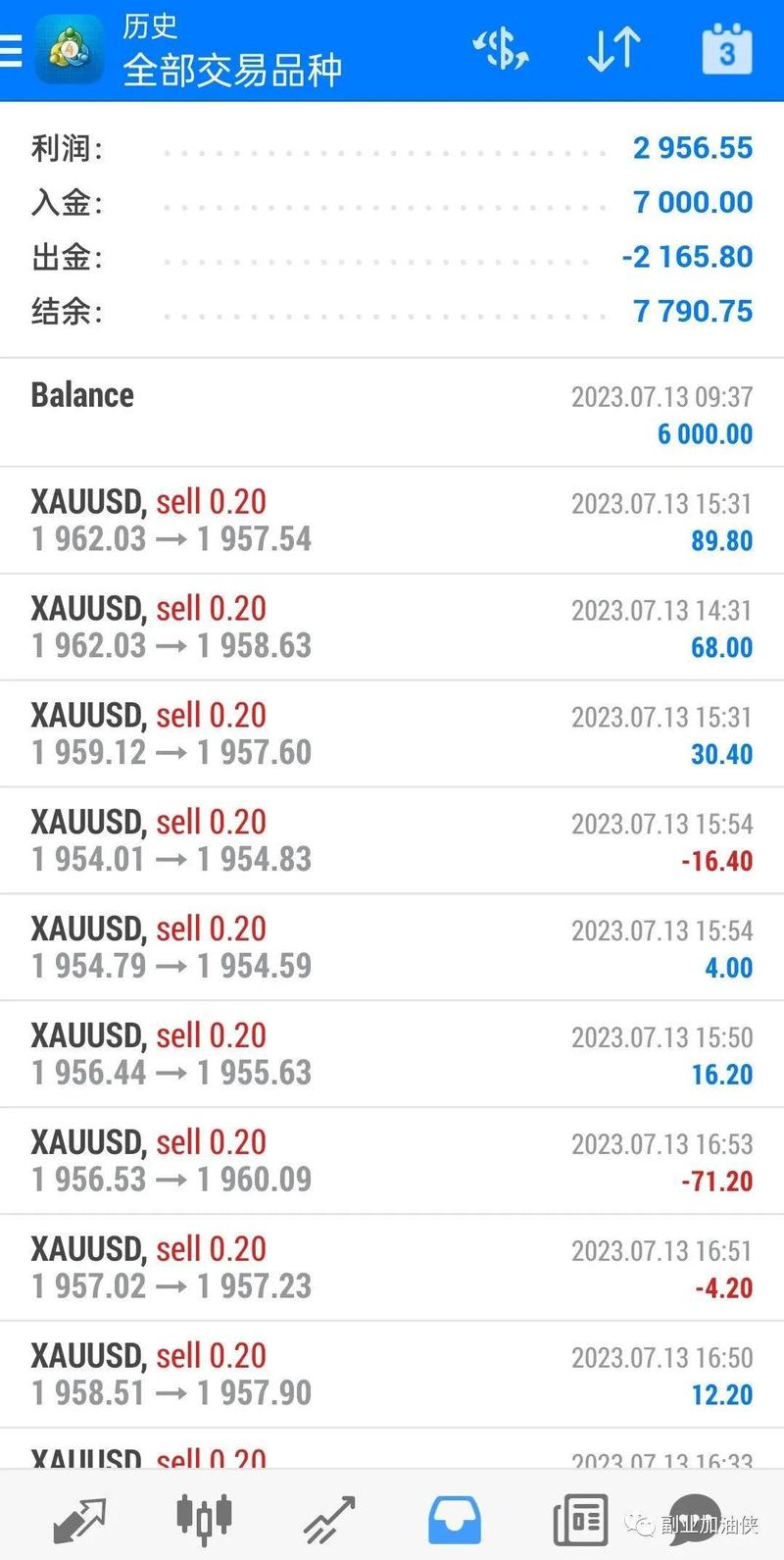Expand the trade showing -4.20

[392, 1269]
